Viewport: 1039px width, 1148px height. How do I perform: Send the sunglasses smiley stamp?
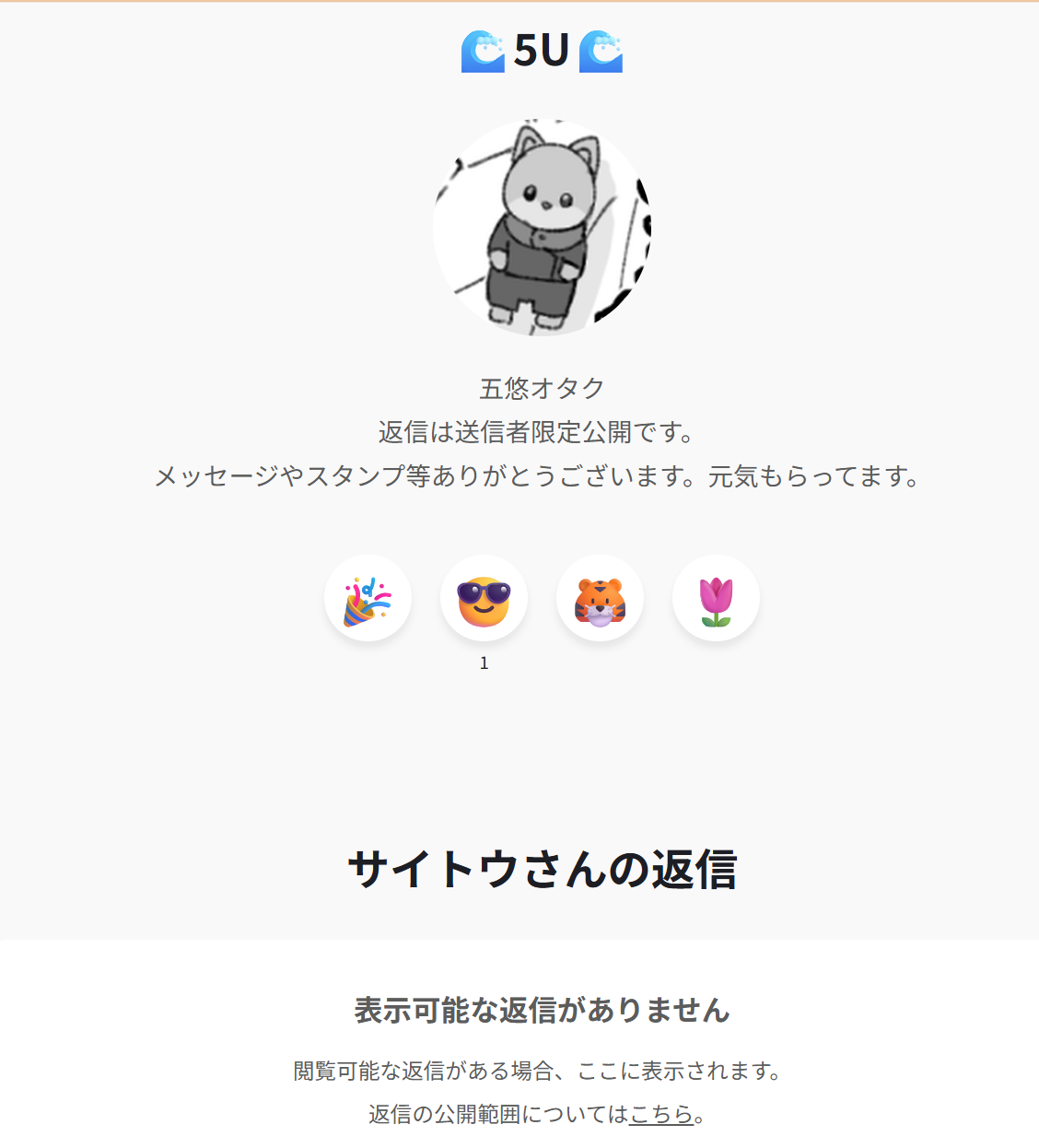pos(484,599)
